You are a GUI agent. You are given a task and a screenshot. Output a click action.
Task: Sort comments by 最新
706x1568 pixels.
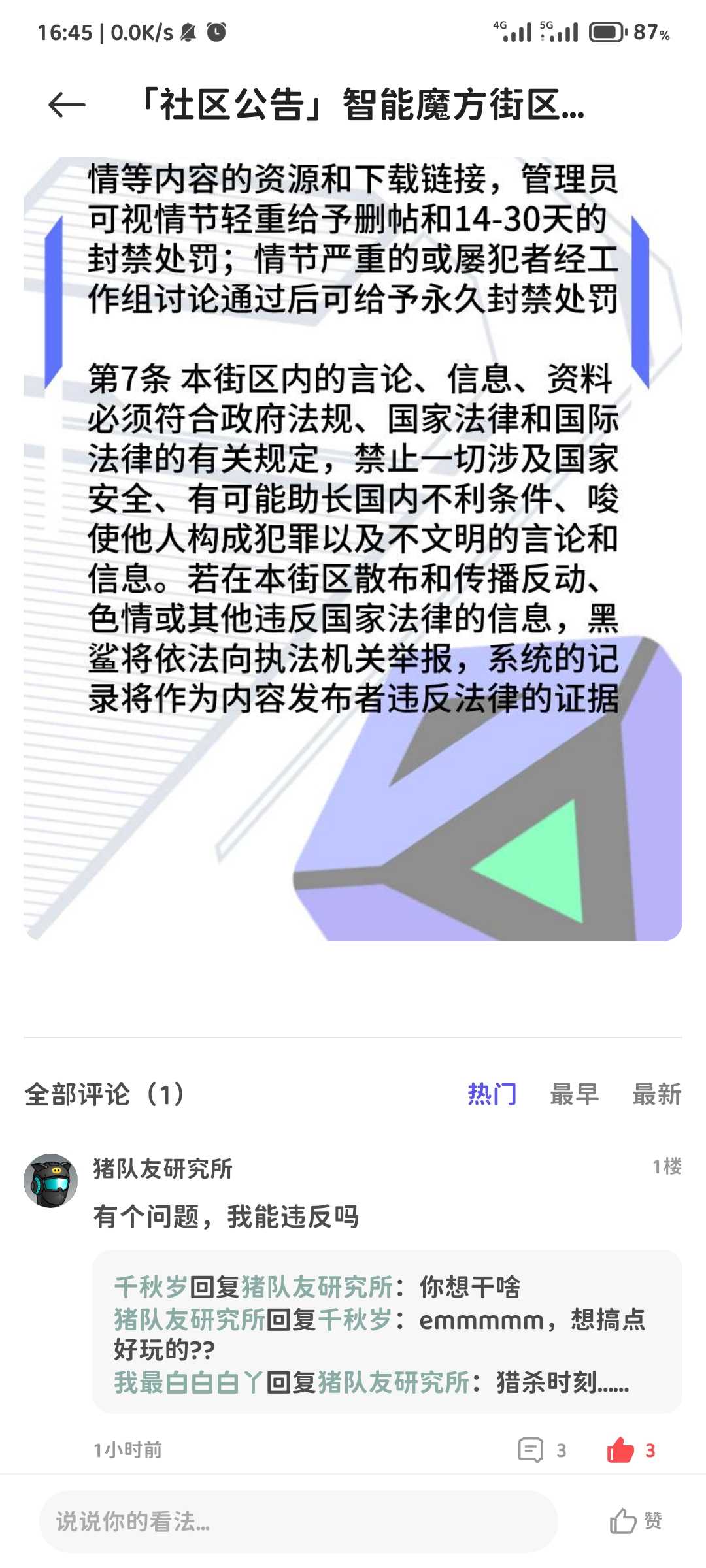656,1094
